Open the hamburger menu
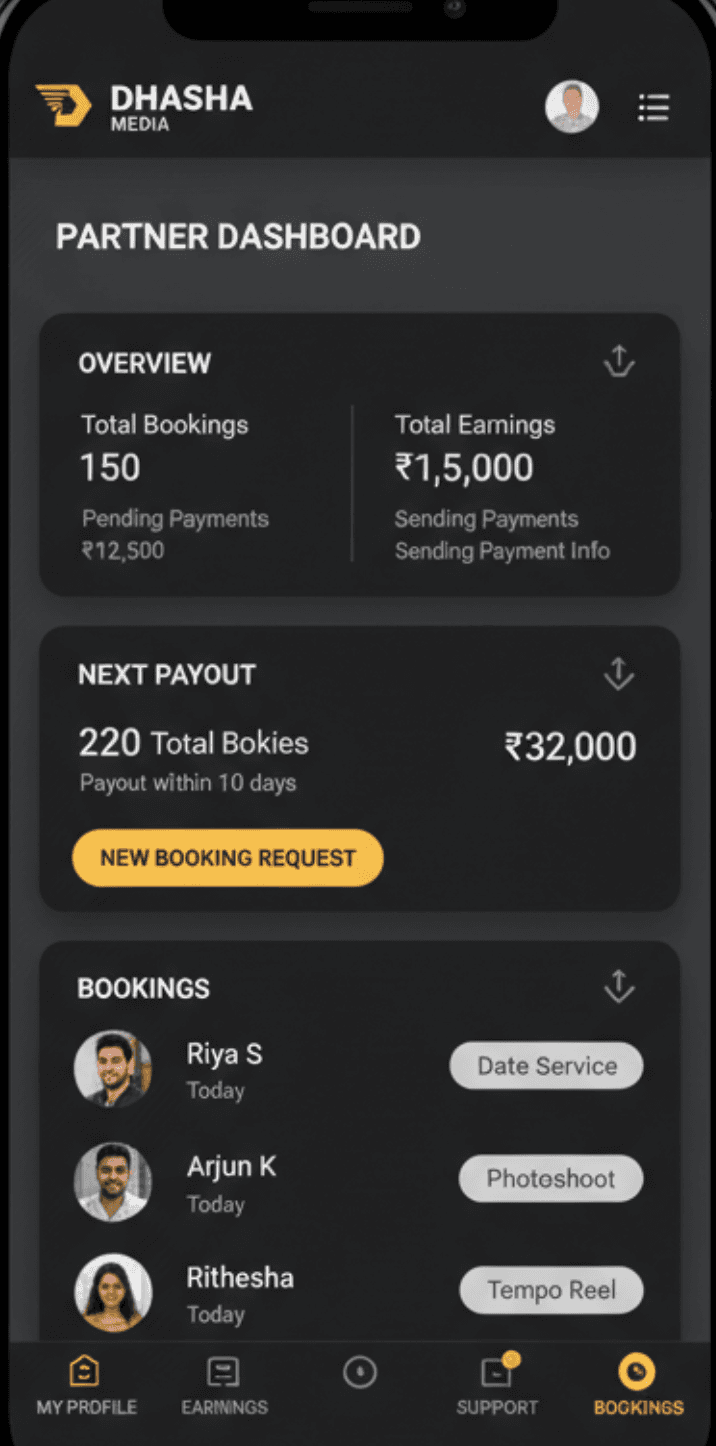This screenshot has width=716, height=1446. point(653,107)
